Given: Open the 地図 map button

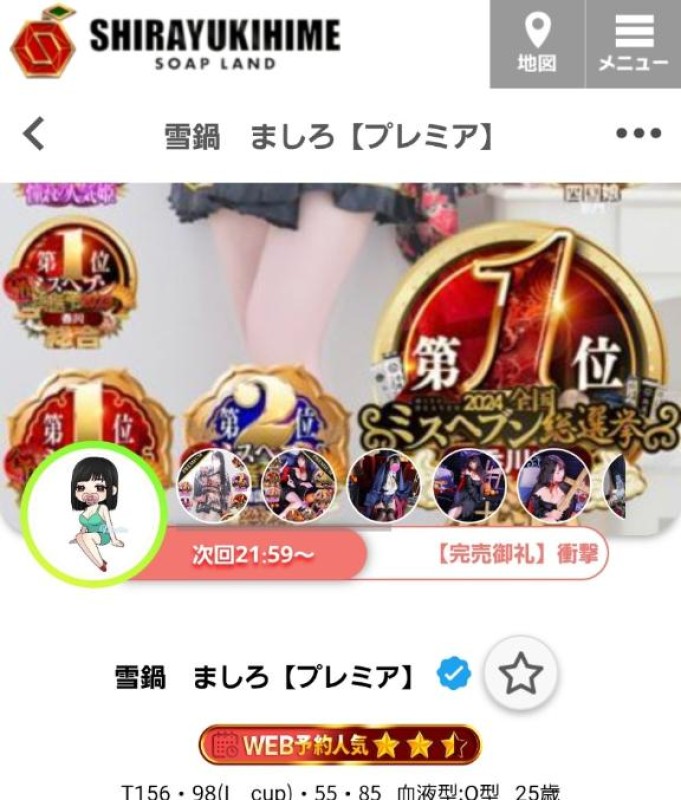Looking at the screenshot, I should 536,43.
